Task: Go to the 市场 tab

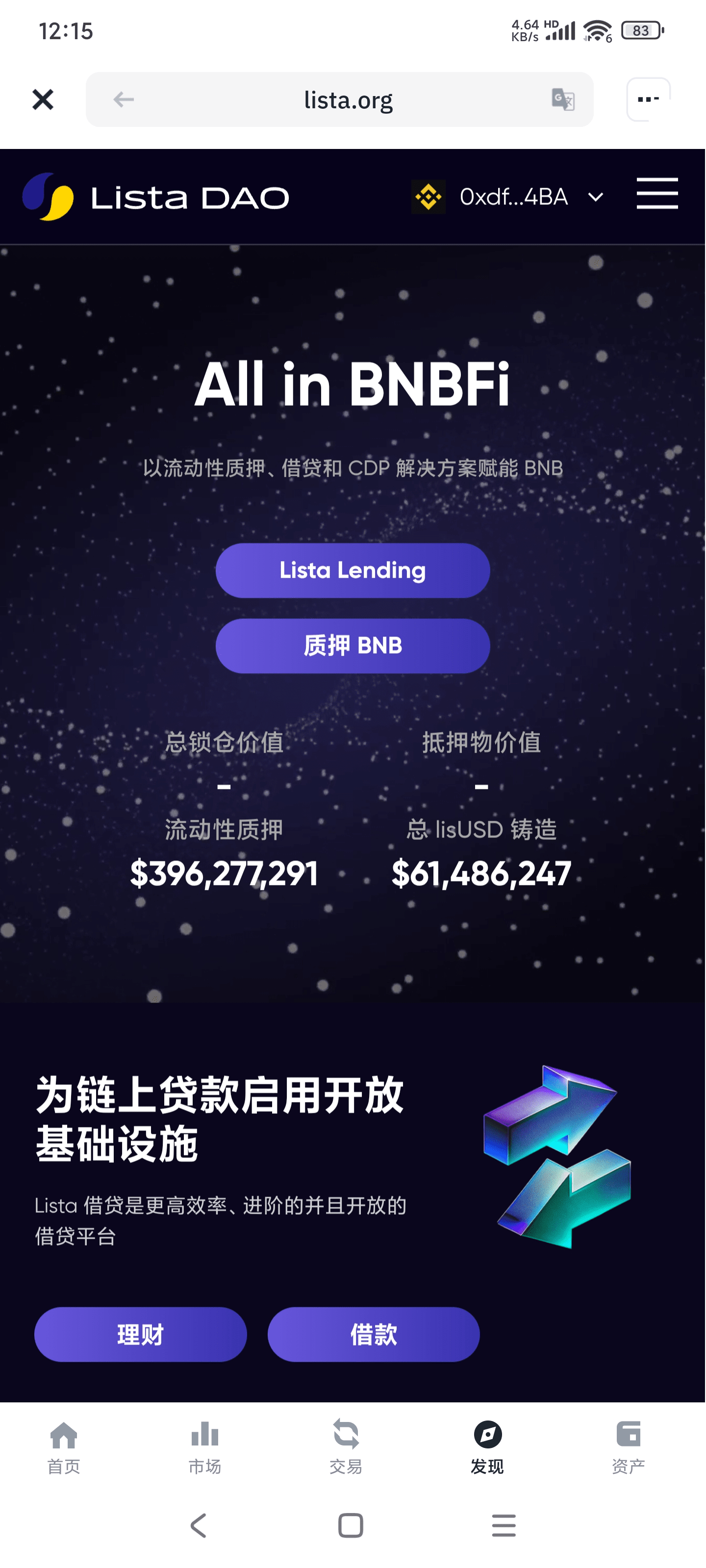Action: (x=204, y=1448)
